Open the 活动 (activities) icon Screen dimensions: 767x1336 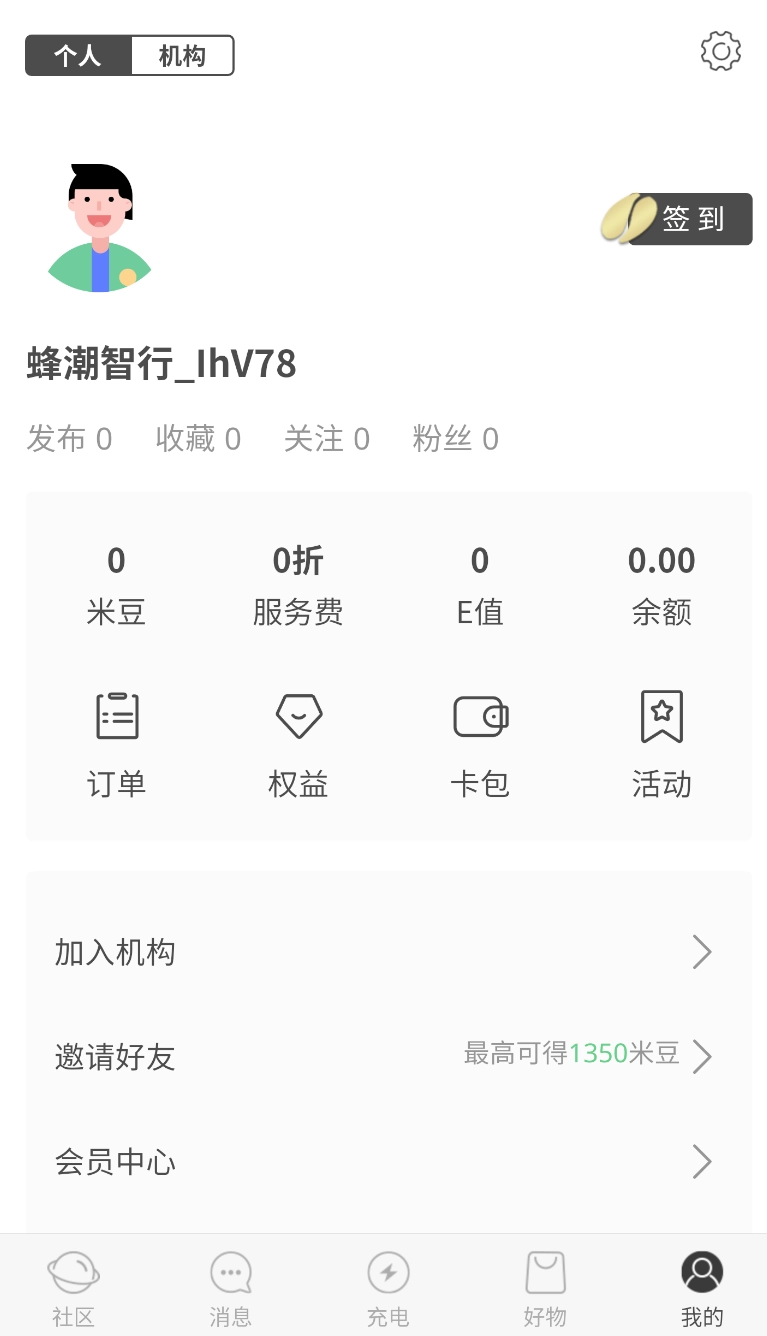click(662, 740)
